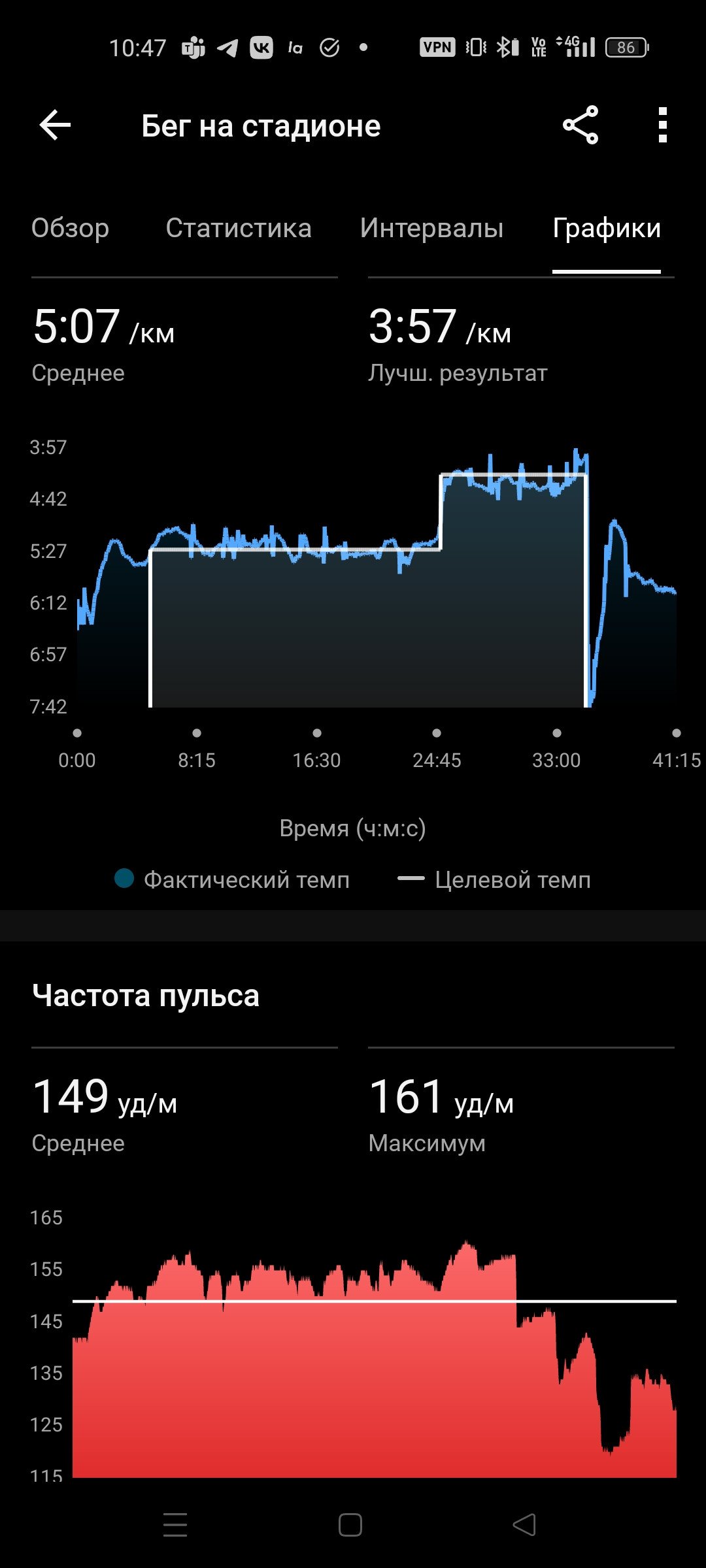Go to the home screen
This screenshot has width=706, height=1568.
[350, 1525]
